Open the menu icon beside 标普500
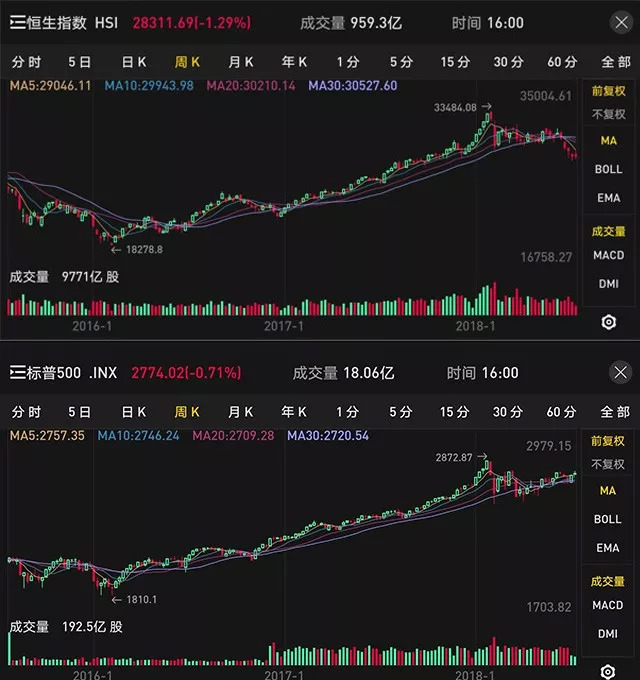The height and width of the screenshot is (680, 640). [x=17, y=372]
